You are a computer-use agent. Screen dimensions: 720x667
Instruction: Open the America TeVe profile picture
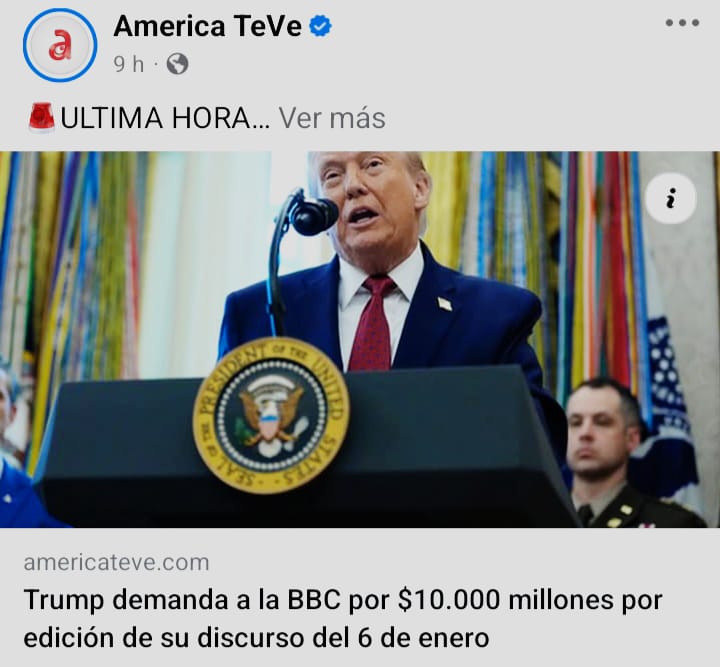(x=60, y=45)
